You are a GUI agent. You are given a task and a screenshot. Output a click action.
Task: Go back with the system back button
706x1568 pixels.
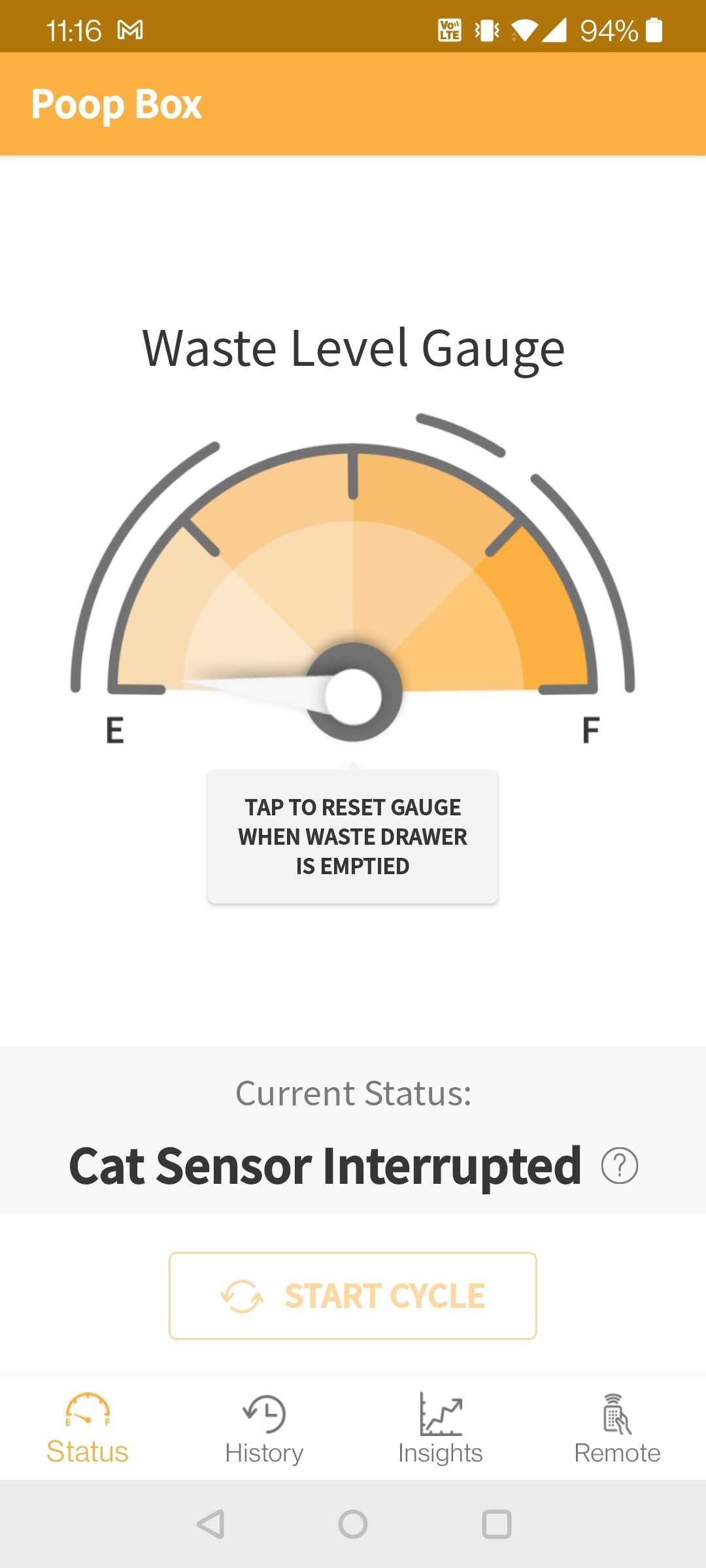point(210,1524)
